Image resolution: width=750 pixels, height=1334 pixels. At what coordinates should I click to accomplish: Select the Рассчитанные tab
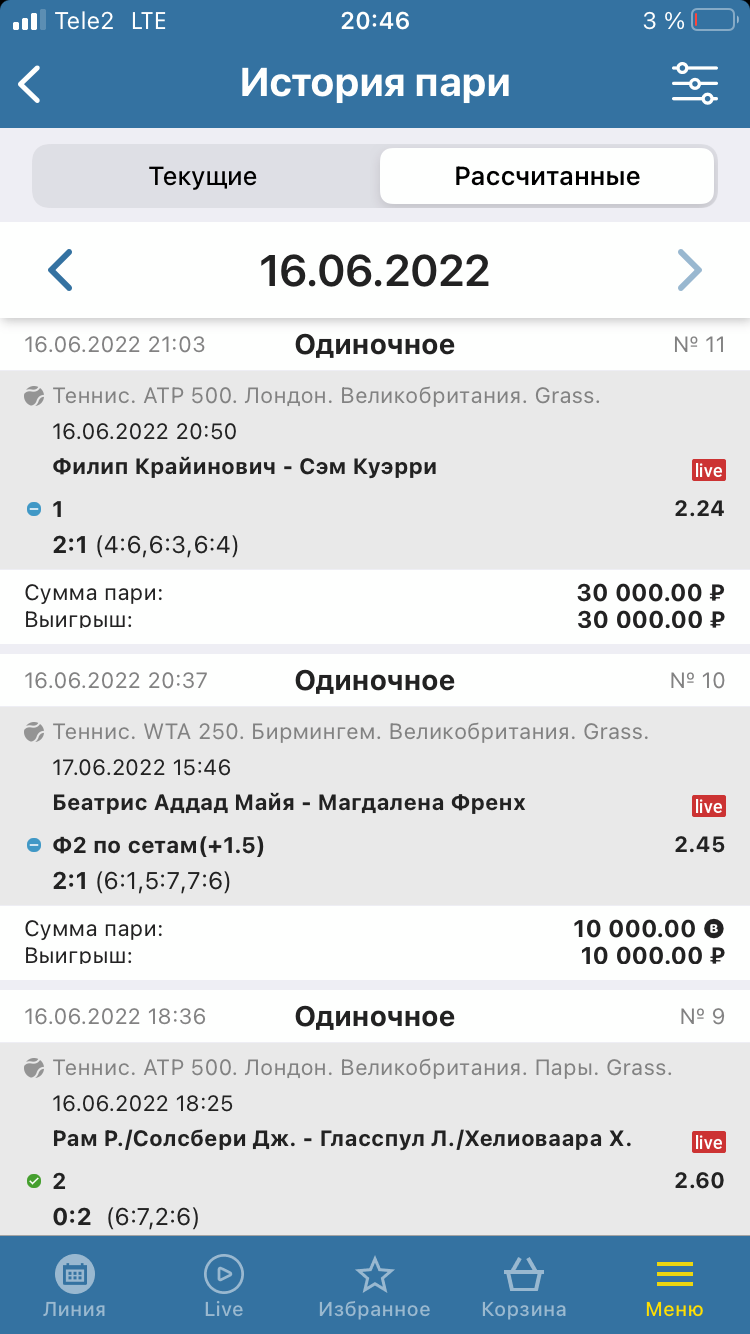(x=547, y=177)
